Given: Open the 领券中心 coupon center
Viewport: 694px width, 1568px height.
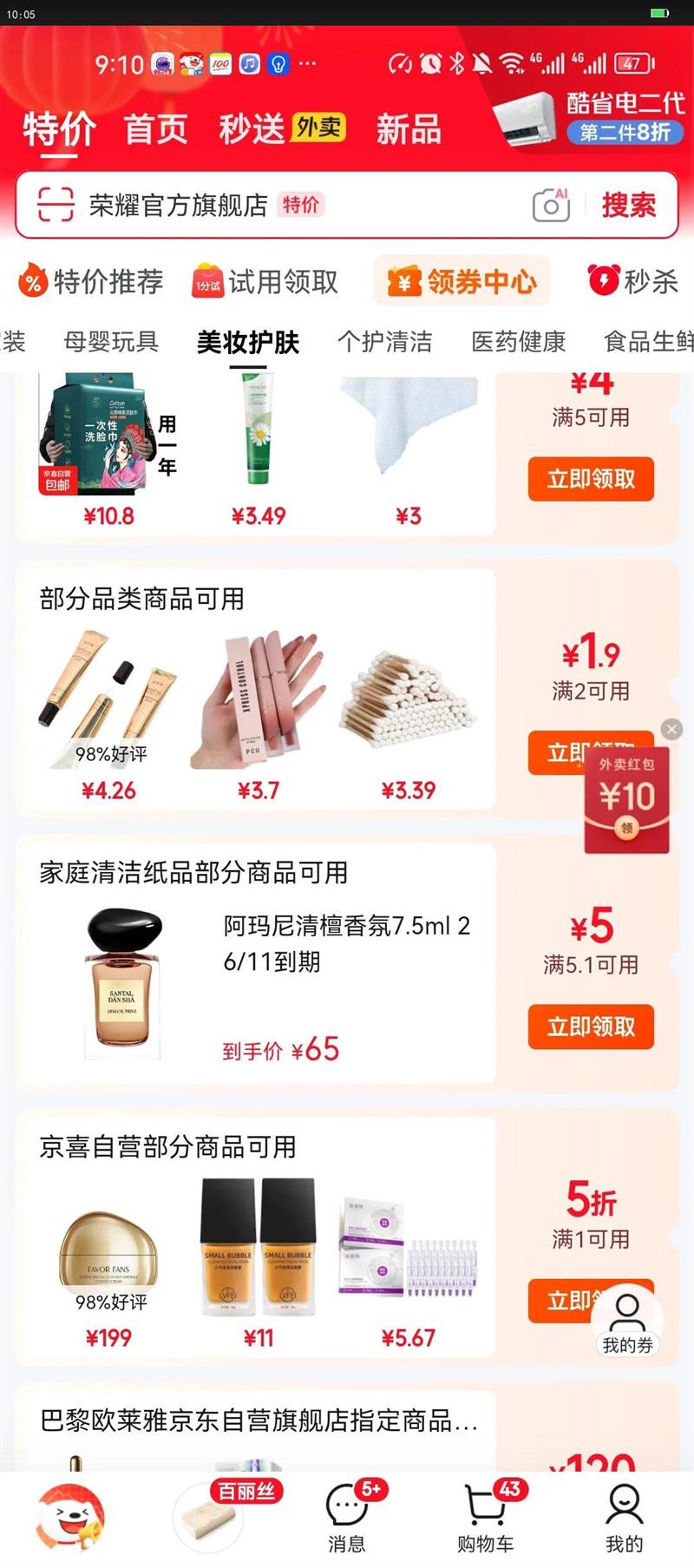Looking at the screenshot, I should [x=462, y=281].
